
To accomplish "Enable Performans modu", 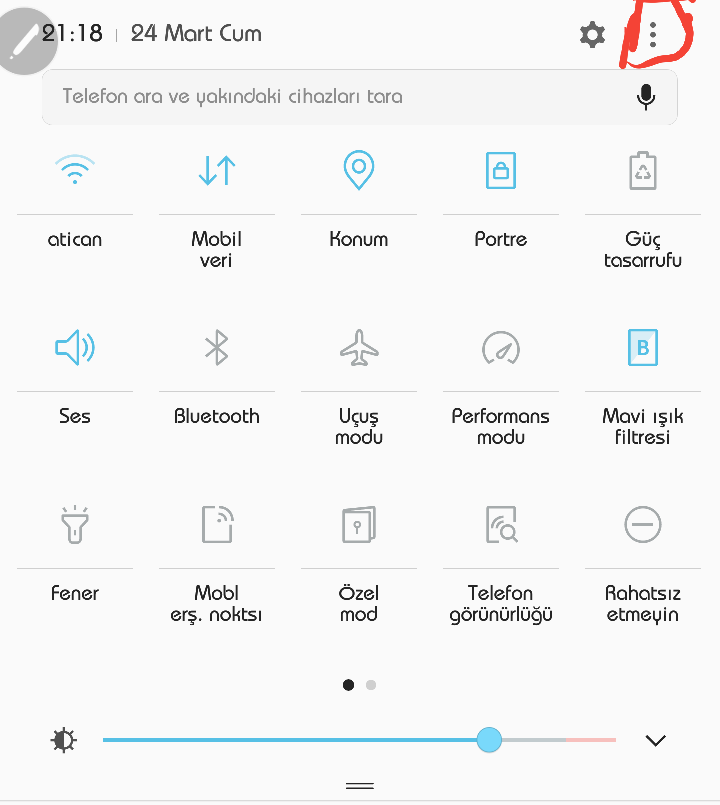I will [x=501, y=349].
